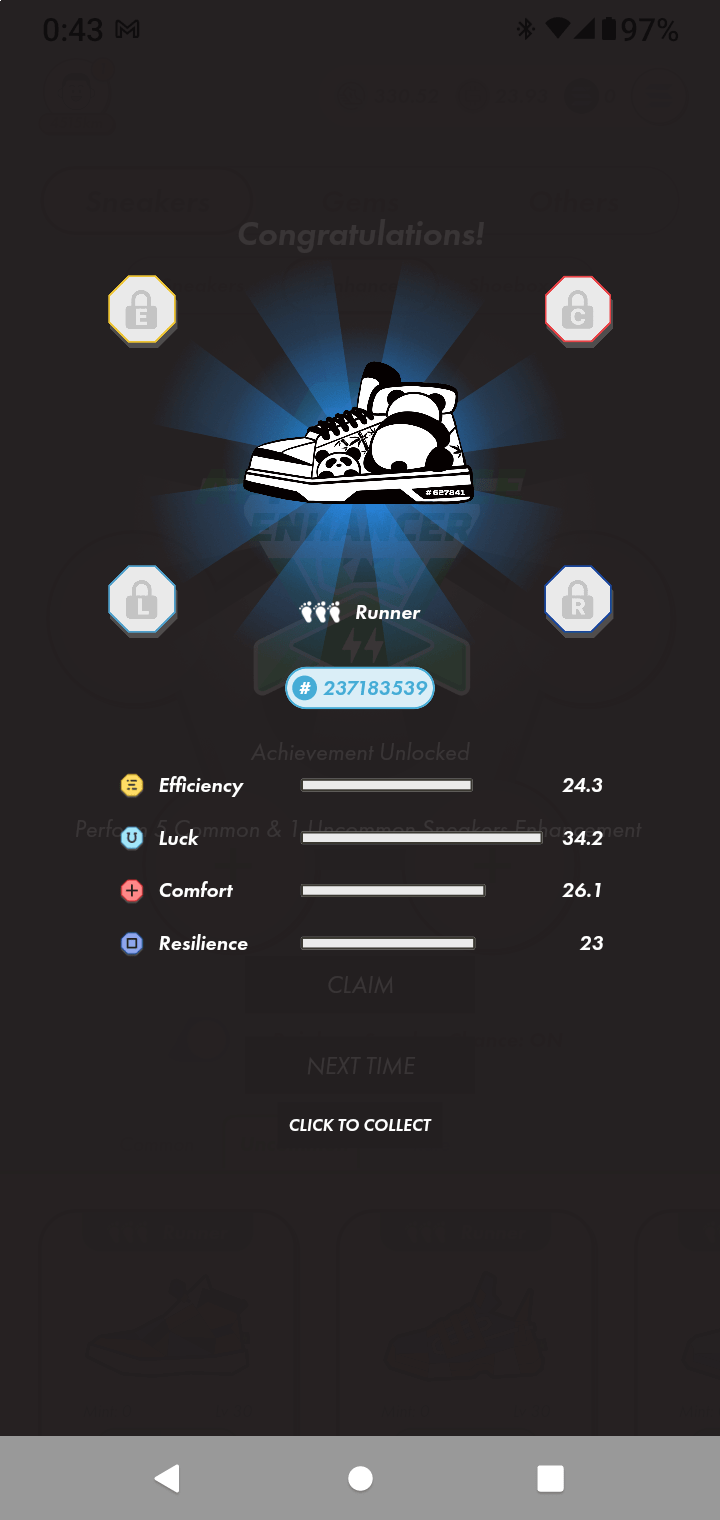Screen dimensions: 720x1520
Task: Open the locked Resilience gem slot
Action: point(578,600)
